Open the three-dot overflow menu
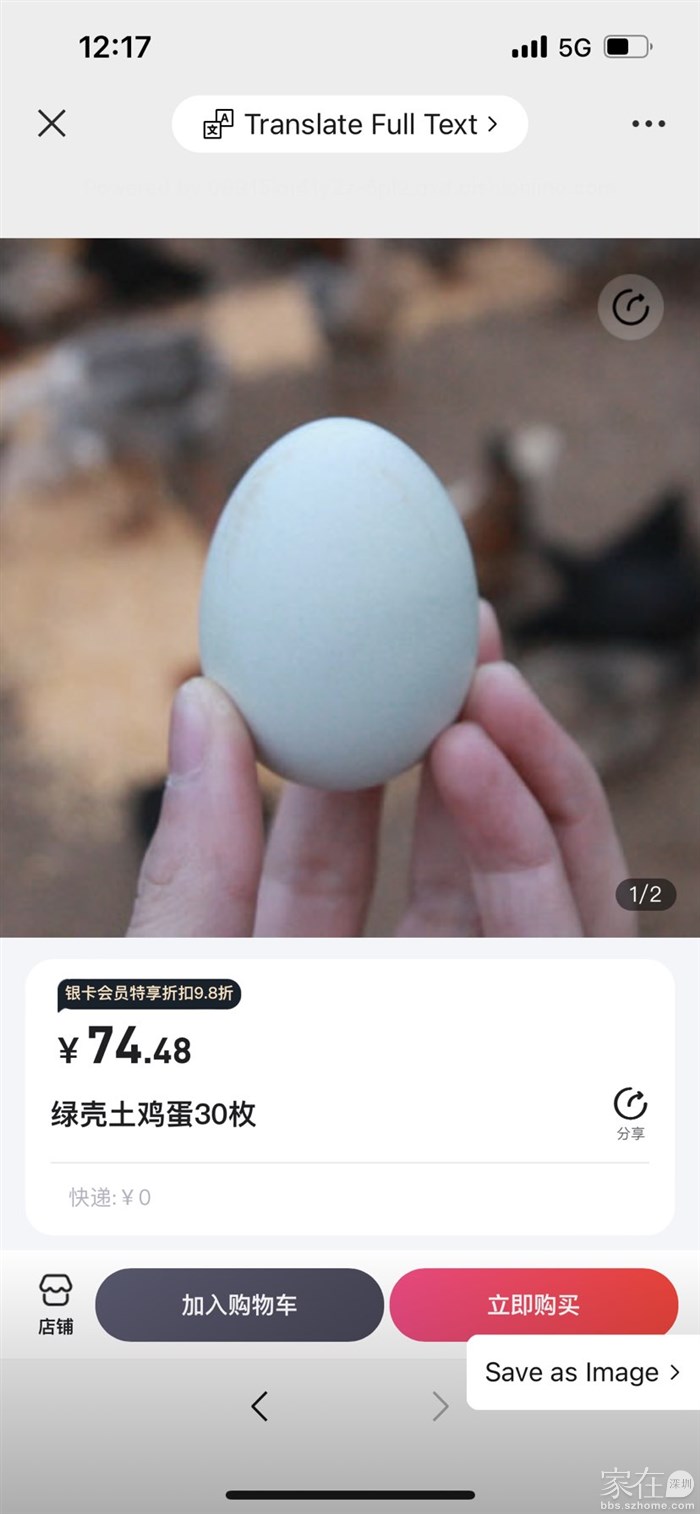The height and width of the screenshot is (1514, 700). tap(648, 124)
